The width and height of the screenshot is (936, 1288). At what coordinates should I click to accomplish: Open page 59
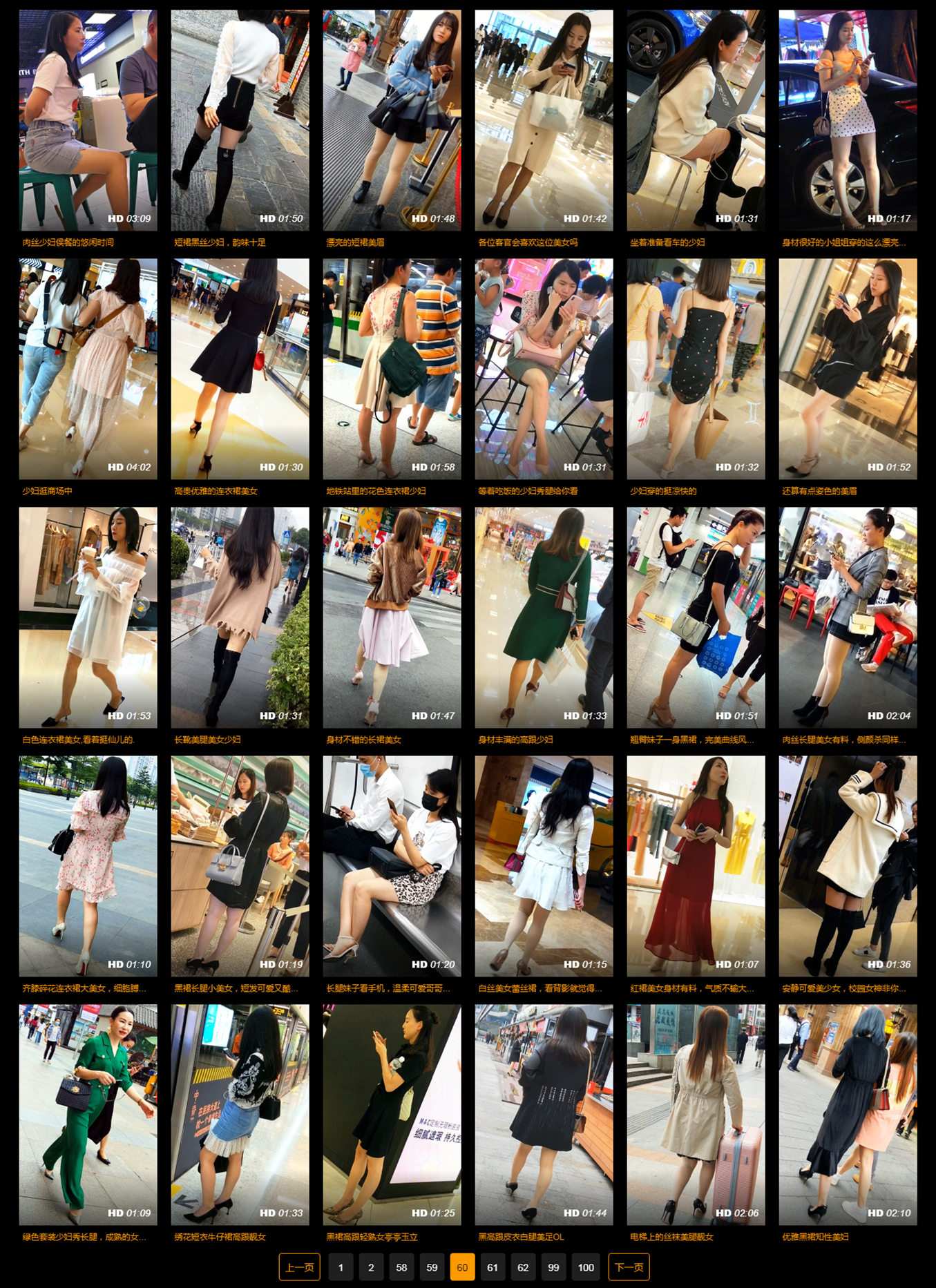click(x=432, y=1267)
